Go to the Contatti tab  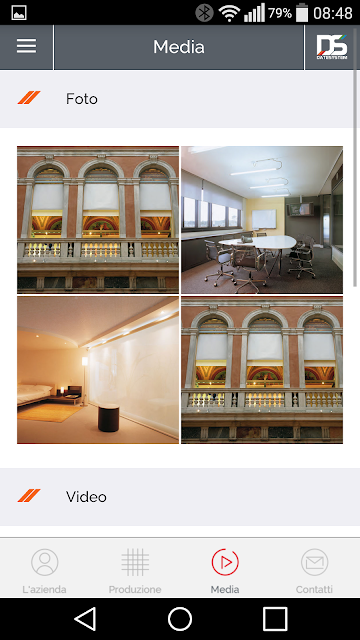tap(314, 571)
